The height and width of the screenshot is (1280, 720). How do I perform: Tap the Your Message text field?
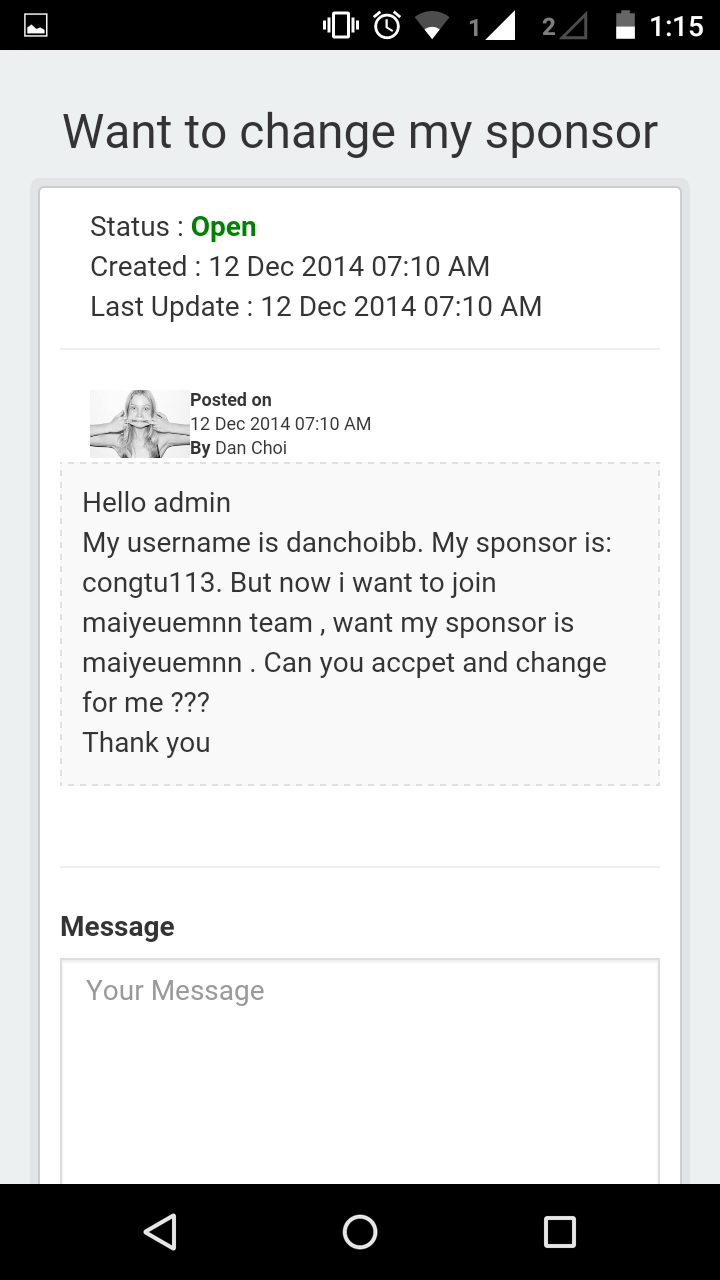pyautogui.click(x=360, y=1070)
